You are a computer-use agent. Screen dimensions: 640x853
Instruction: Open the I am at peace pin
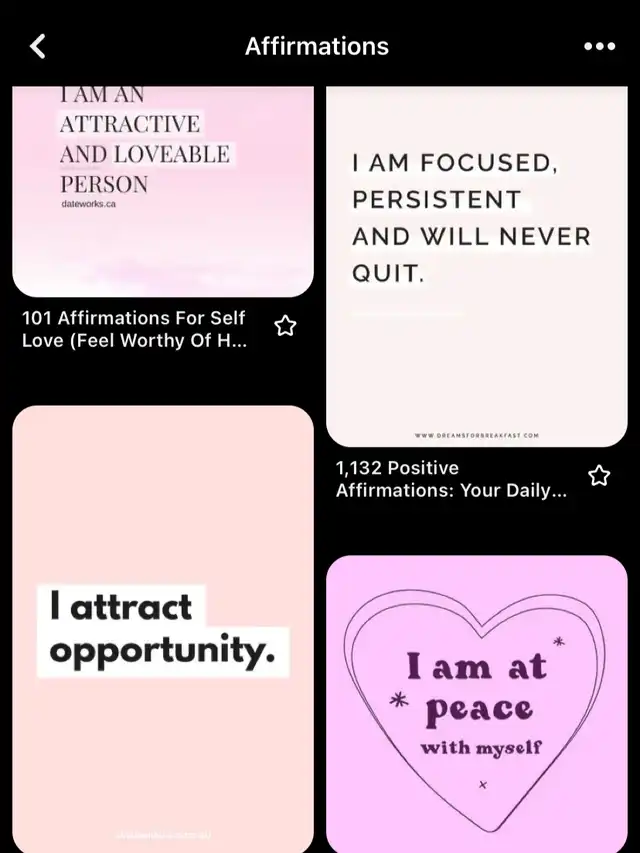tap(477, 703)
